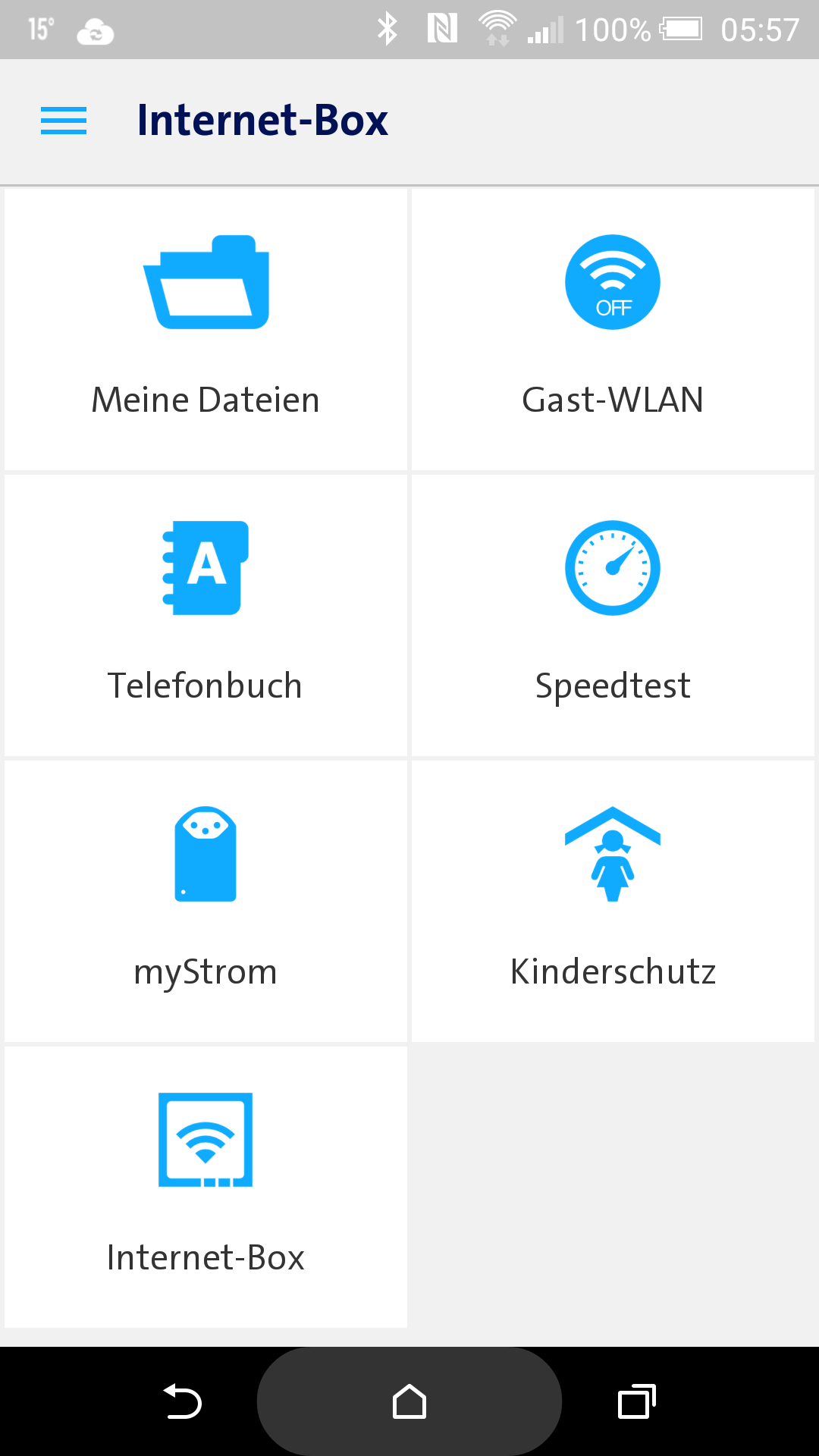The image size is (819, 1456).
Task: Tap the home navigation button
Action: pyautogui.click(x=409, y=1401)
